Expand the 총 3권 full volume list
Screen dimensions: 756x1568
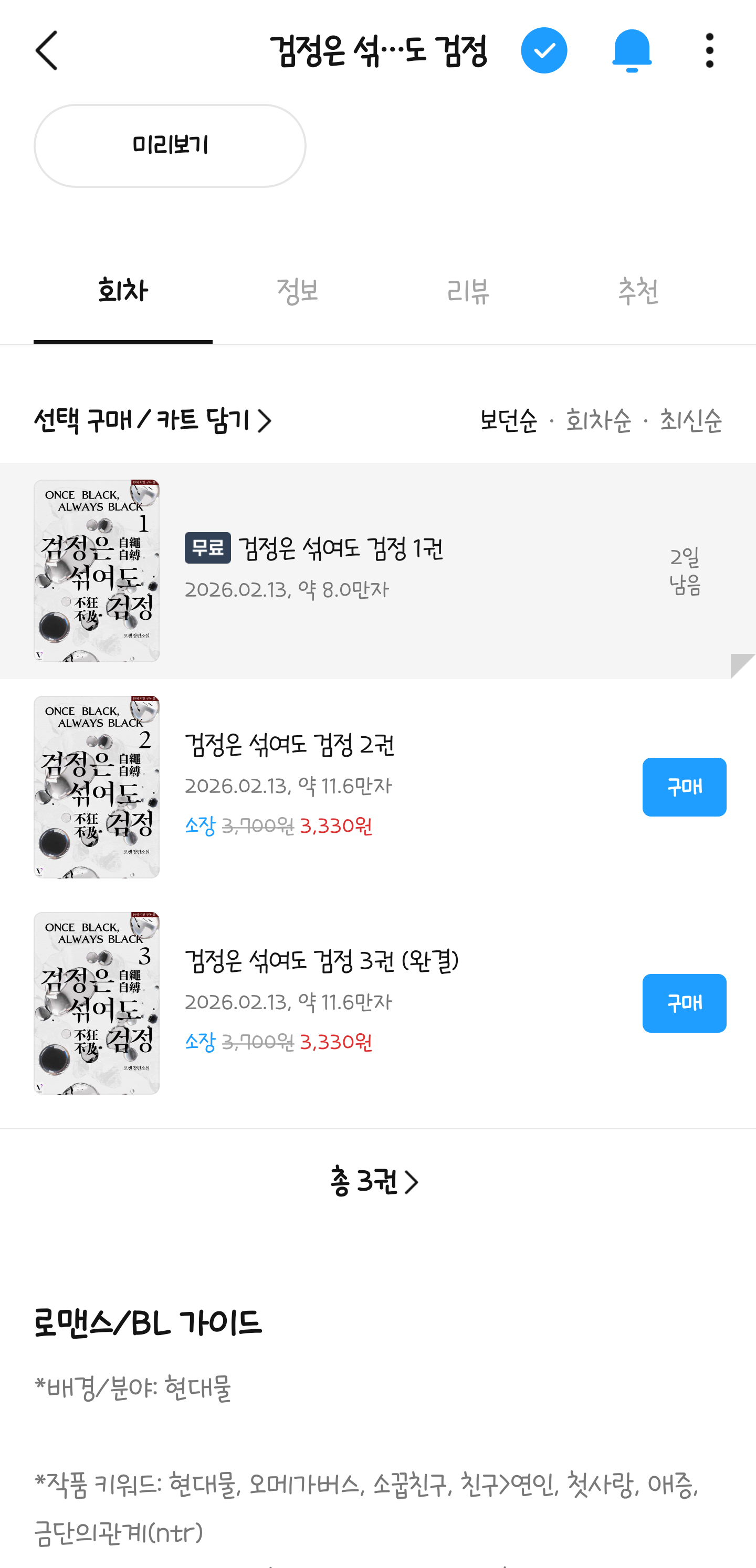[x=374, y=1181]
